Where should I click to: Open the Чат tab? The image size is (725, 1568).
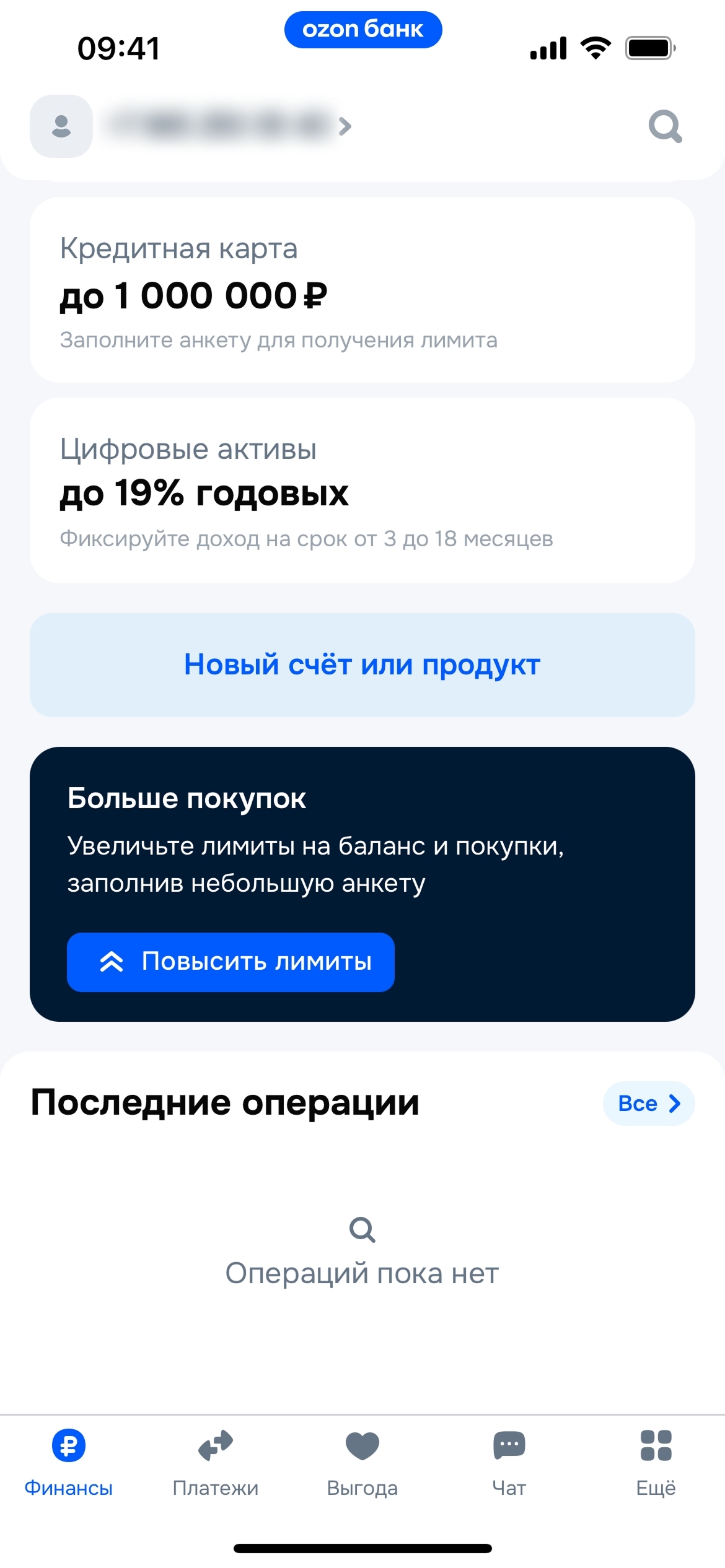(x=509, y=1461)
